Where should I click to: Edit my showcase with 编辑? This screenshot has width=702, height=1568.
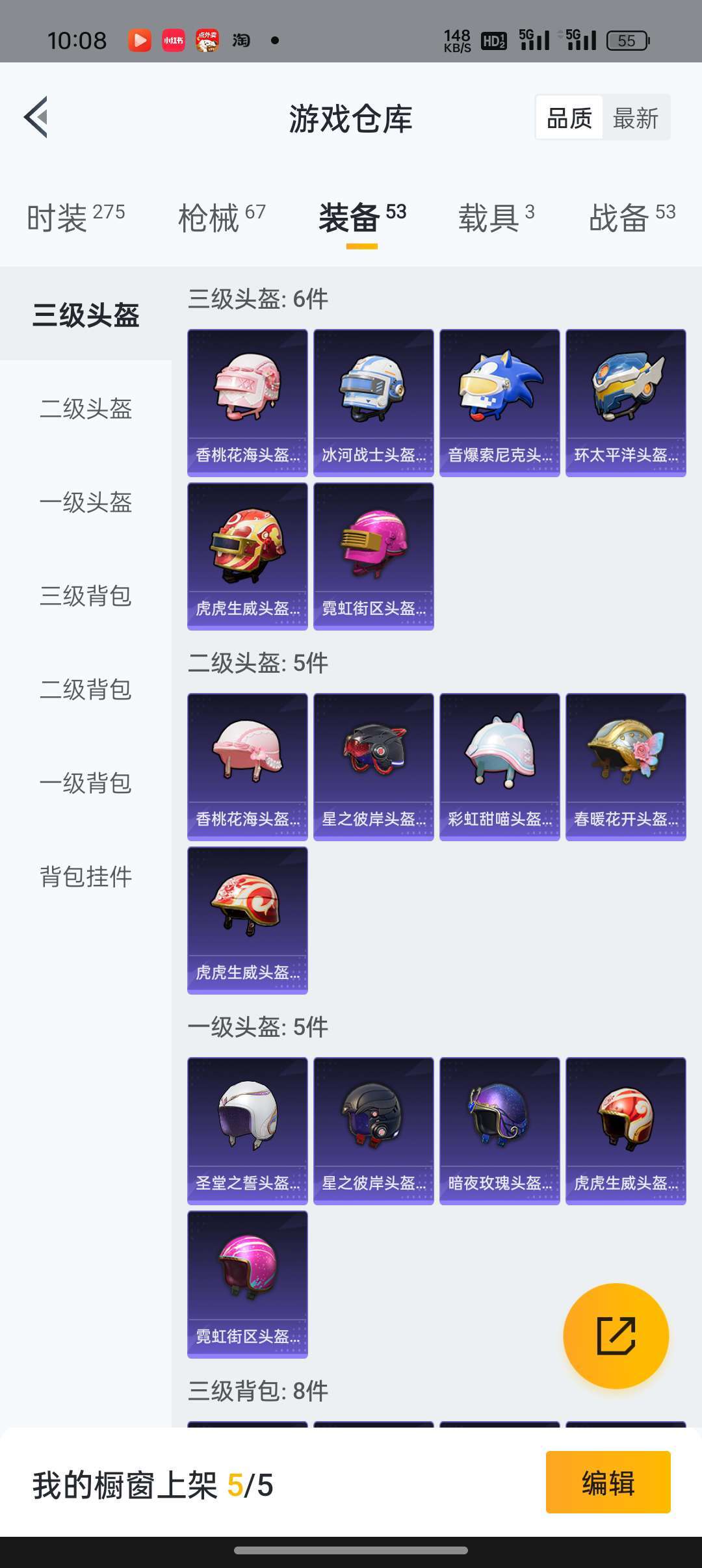coord(608,1482)
